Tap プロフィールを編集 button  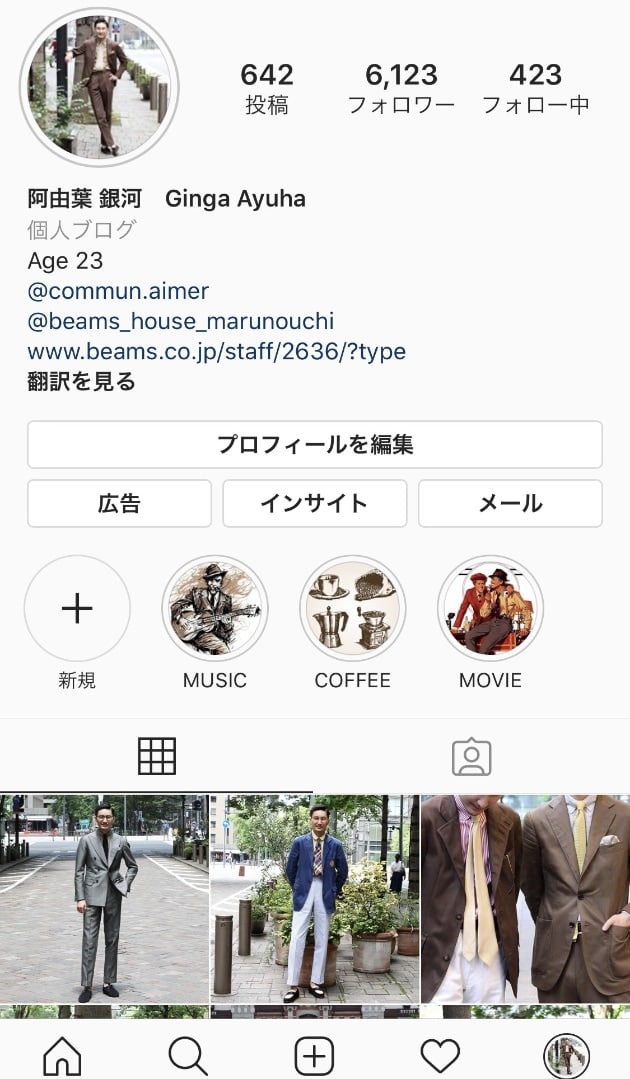tap(315, 444)
